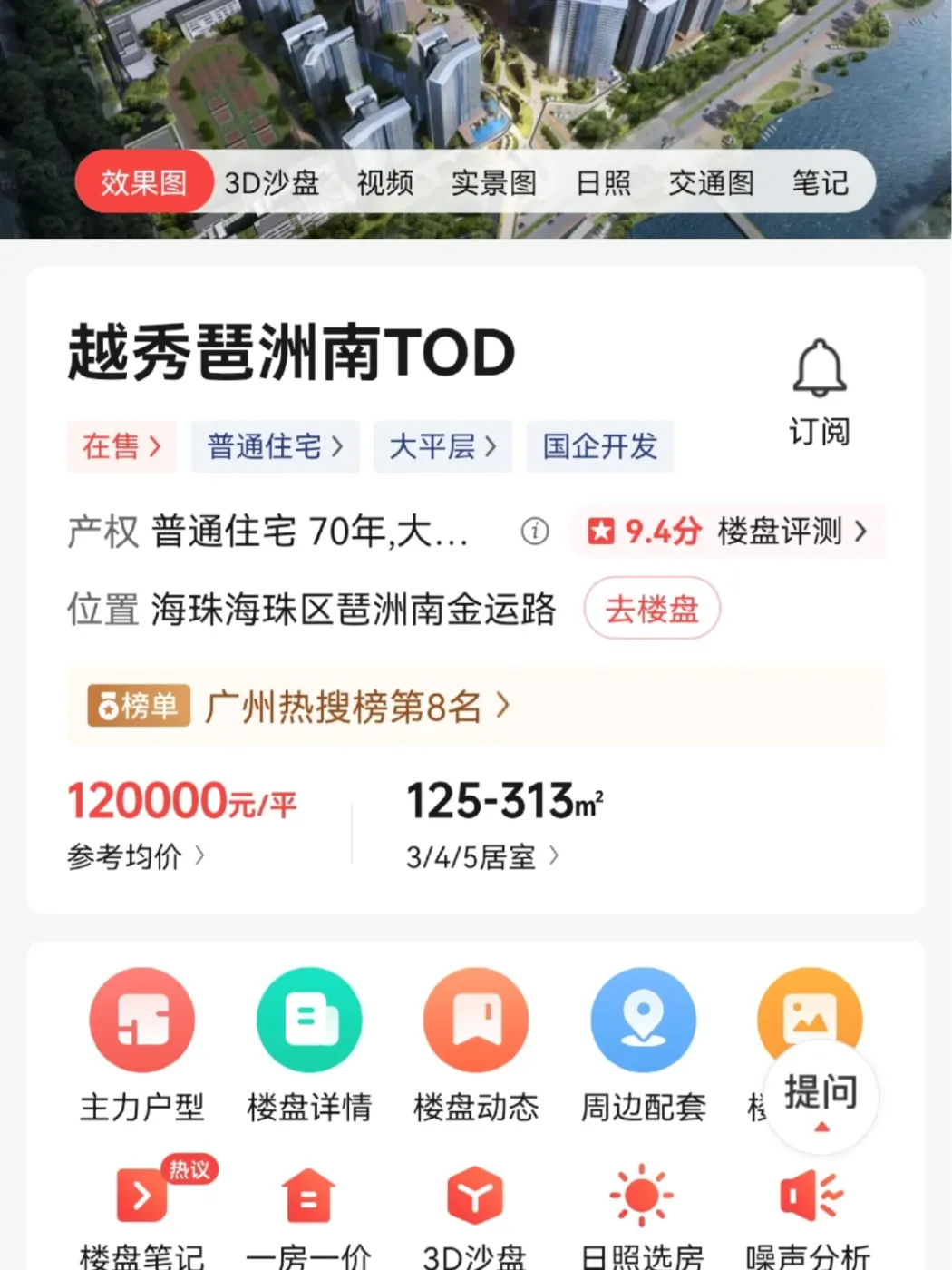Viewport: 952px width, 1270px height.
Task: Open the 笔记 tab
Action: click(820, 183)
